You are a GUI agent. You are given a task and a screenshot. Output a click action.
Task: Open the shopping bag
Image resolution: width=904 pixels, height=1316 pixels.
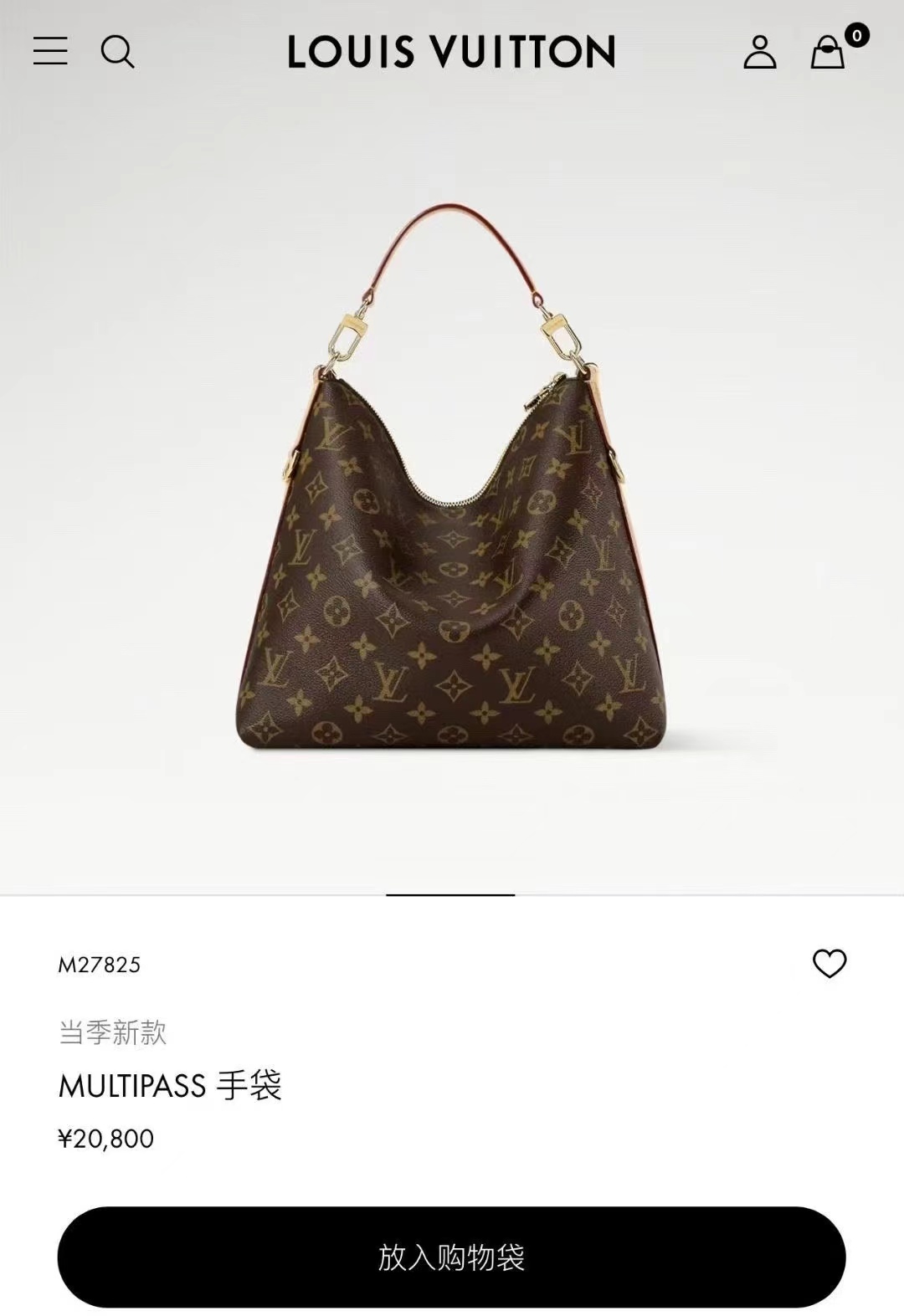click(x=828, y=52)
